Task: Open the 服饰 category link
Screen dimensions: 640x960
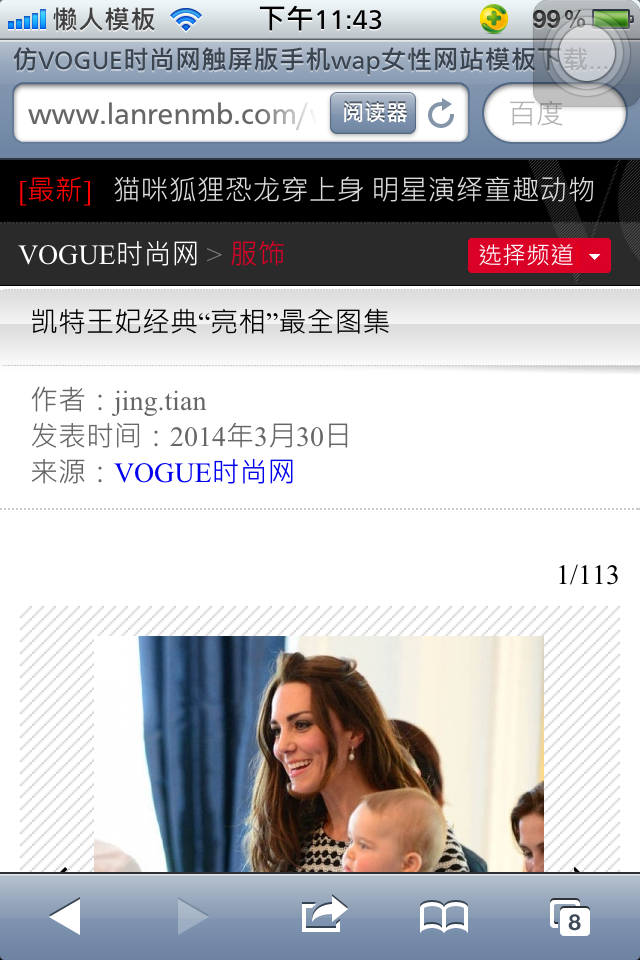Action: tap(258, 254)
